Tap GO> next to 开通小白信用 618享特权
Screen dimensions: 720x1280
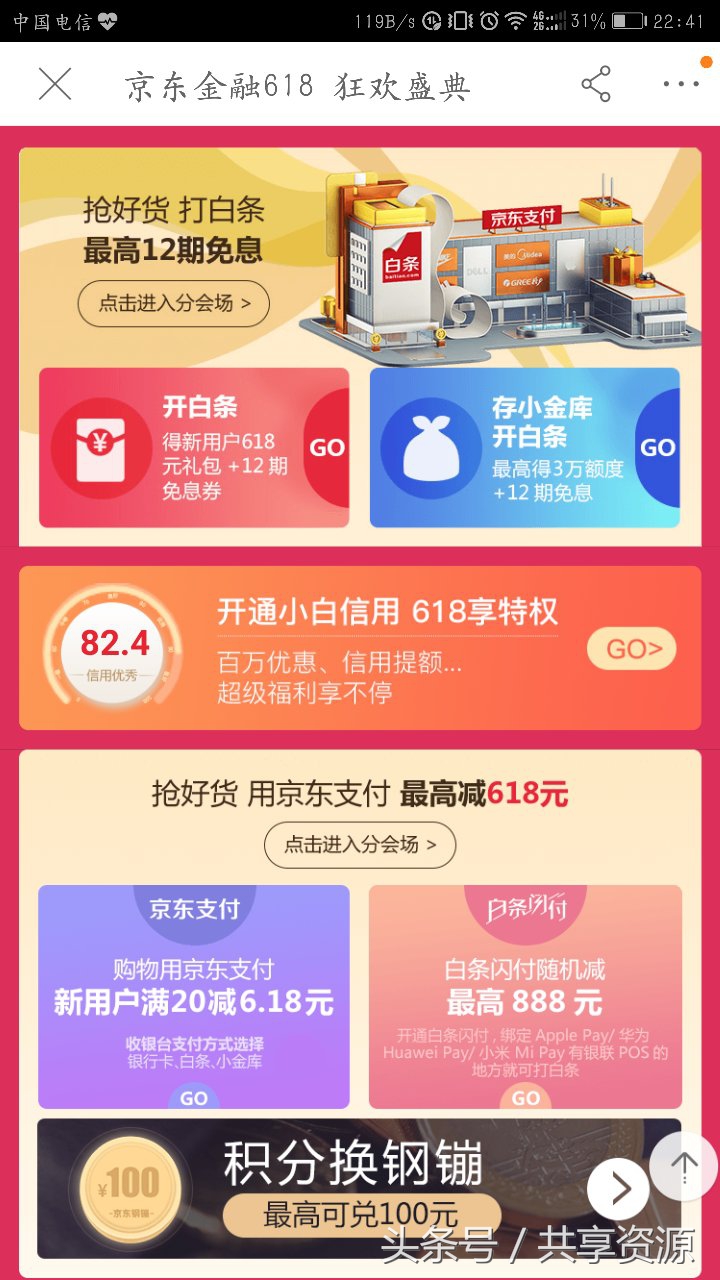(x=631, y=648)
